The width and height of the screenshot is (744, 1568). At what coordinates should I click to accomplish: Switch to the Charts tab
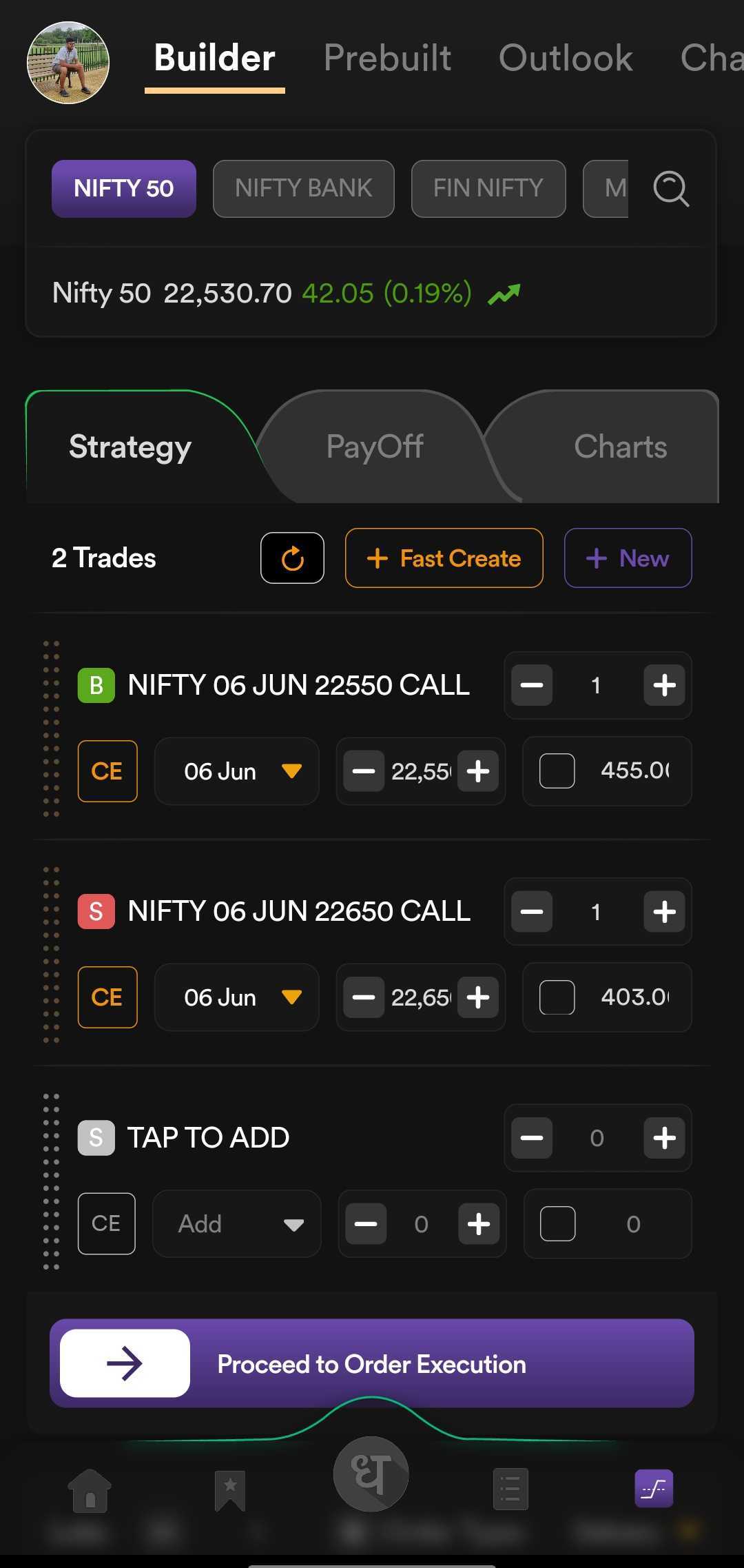(620, 447)
